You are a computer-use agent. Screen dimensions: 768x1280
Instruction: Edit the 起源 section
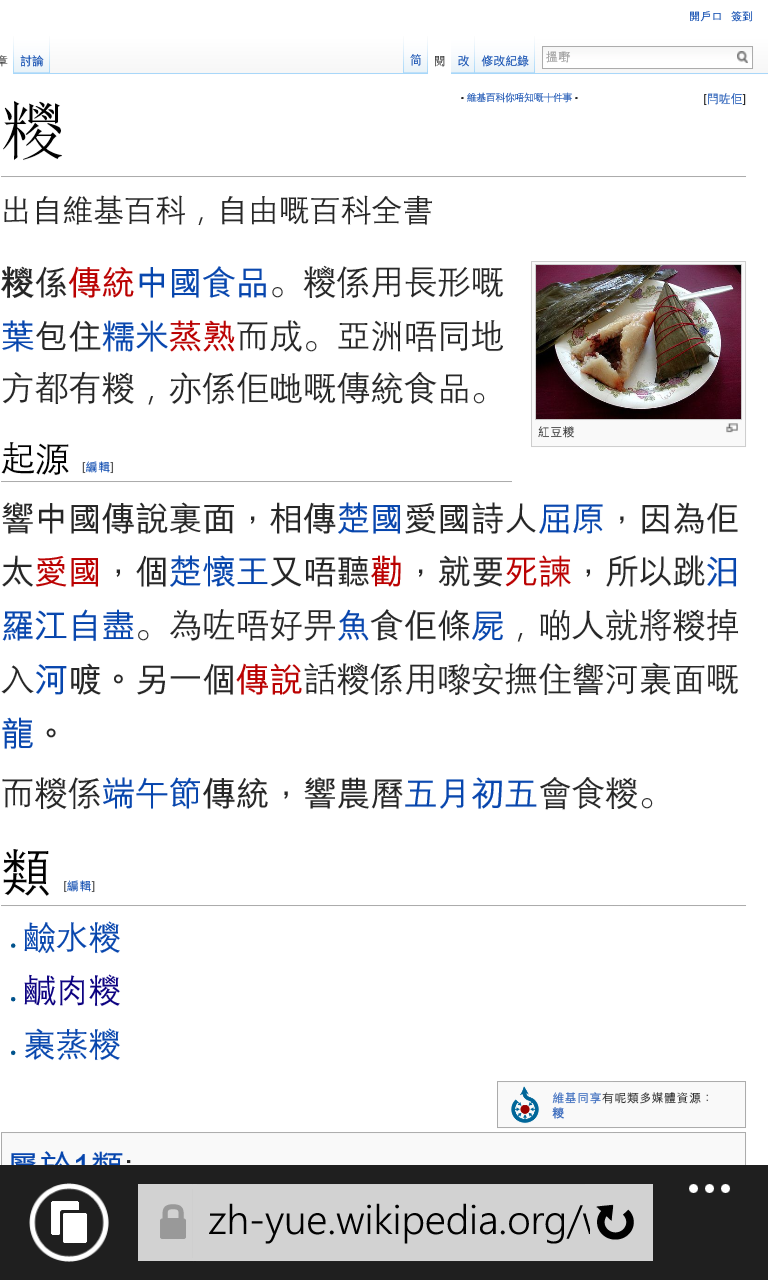pyautogui.click(x=98, y=467)
